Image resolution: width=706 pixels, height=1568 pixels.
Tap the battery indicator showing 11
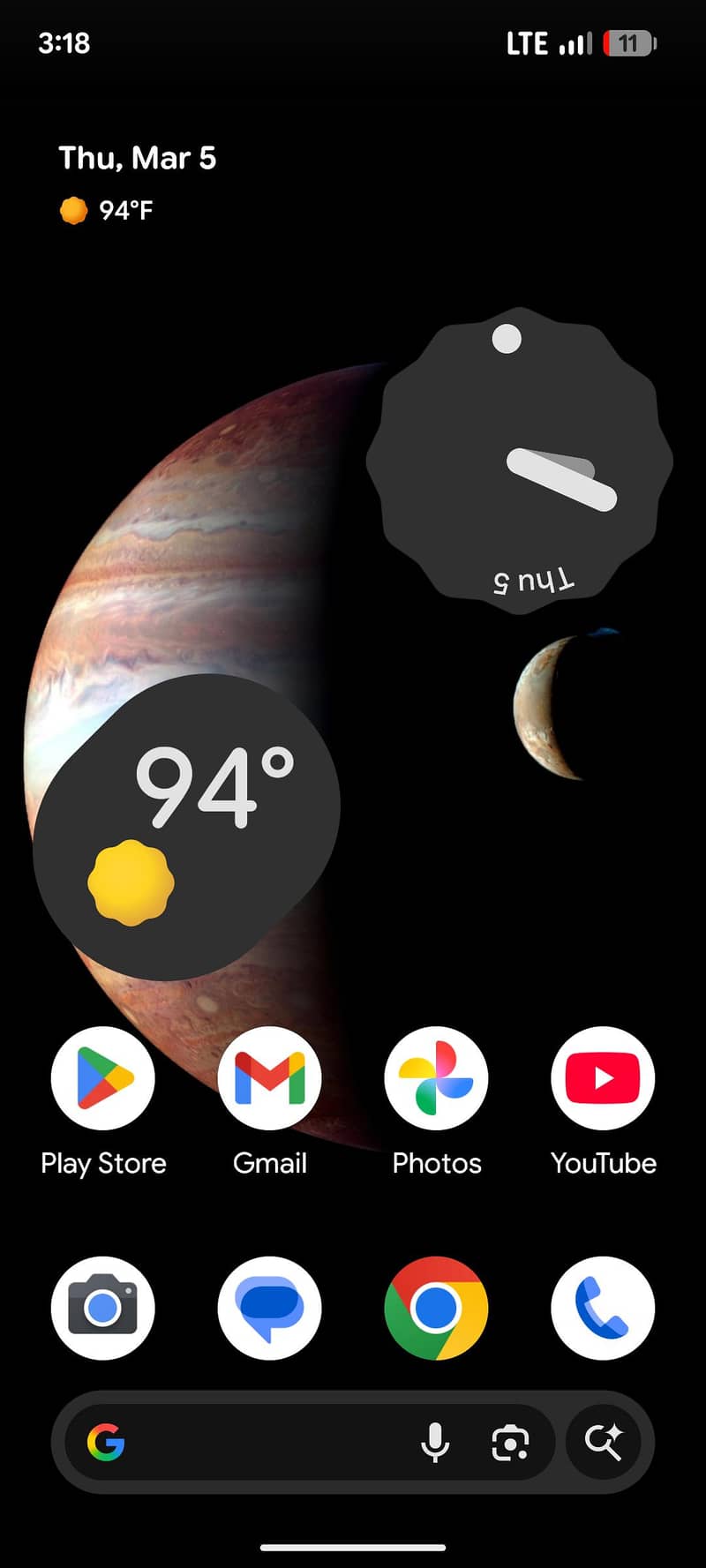[x=627, y=43]
